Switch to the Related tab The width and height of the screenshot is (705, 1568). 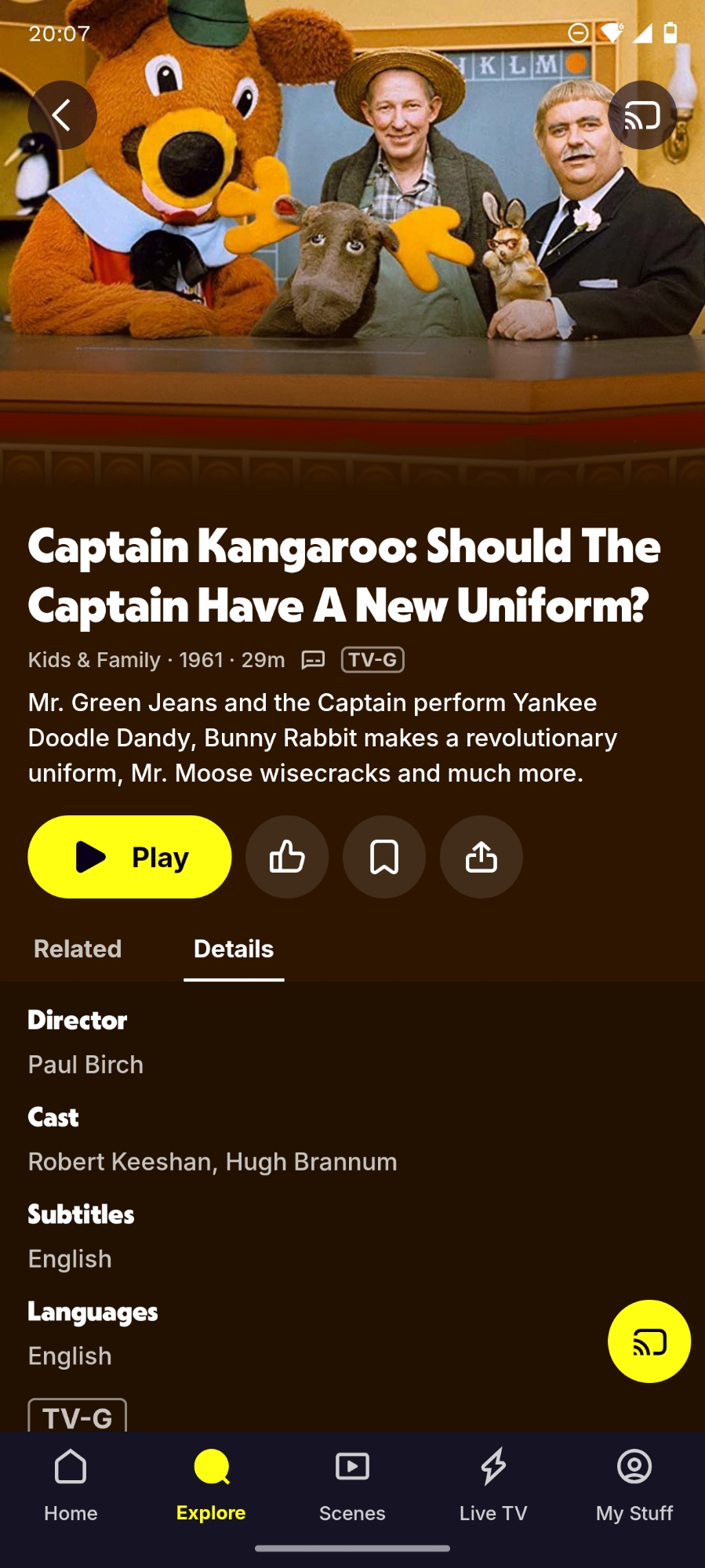[x=78, y=949]
